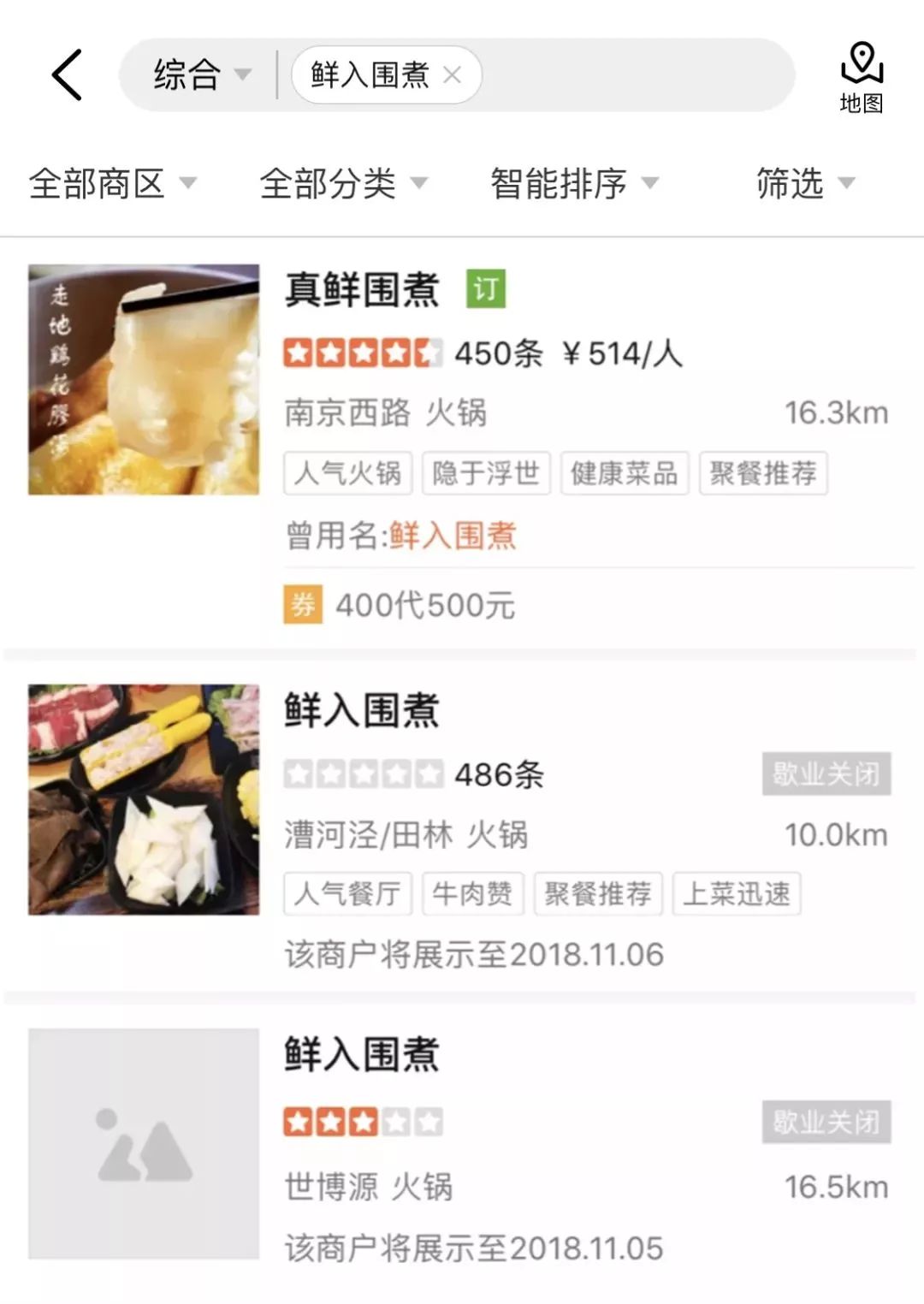Tap the back arrow to return
This screenshot has width=924, height=1304.
point(68,75)
